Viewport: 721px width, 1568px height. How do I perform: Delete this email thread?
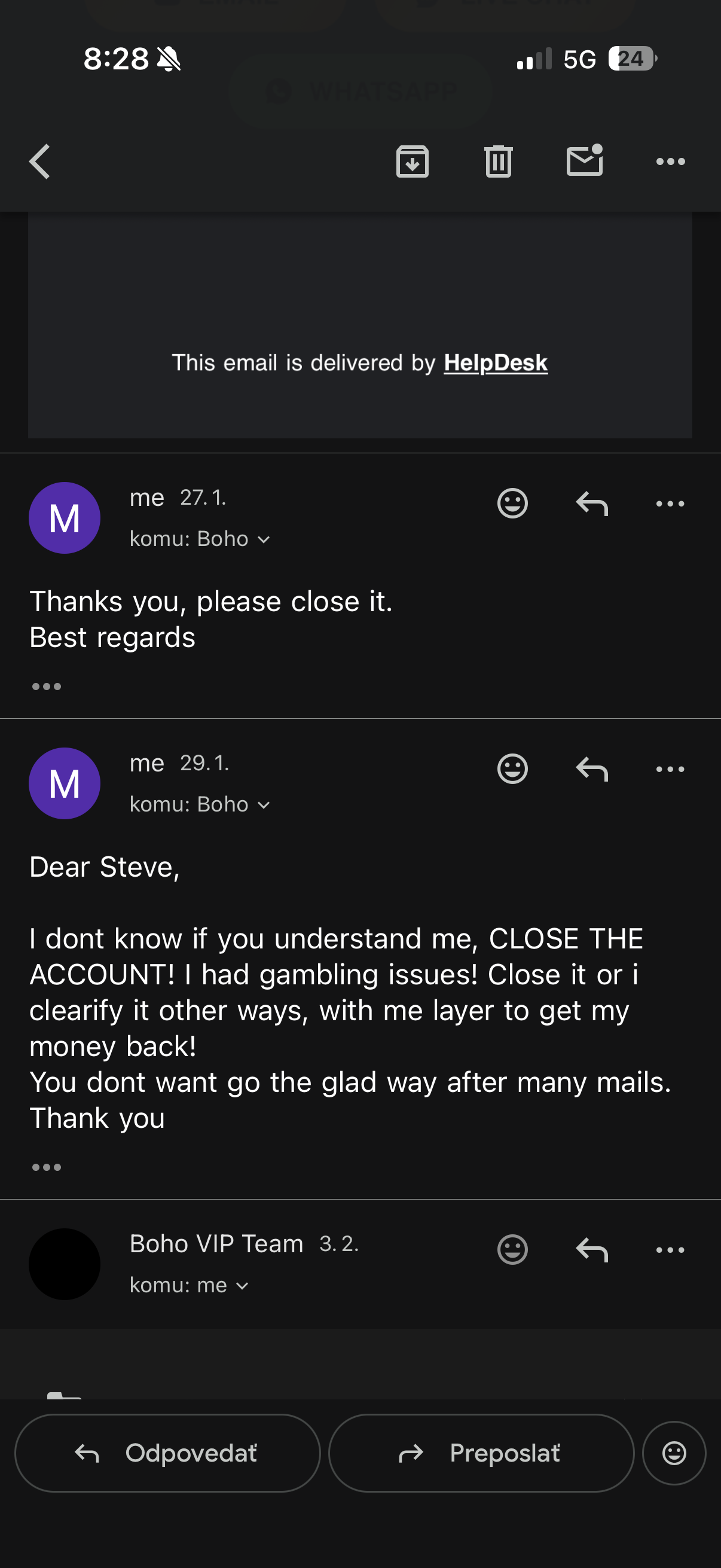(499, 162)
